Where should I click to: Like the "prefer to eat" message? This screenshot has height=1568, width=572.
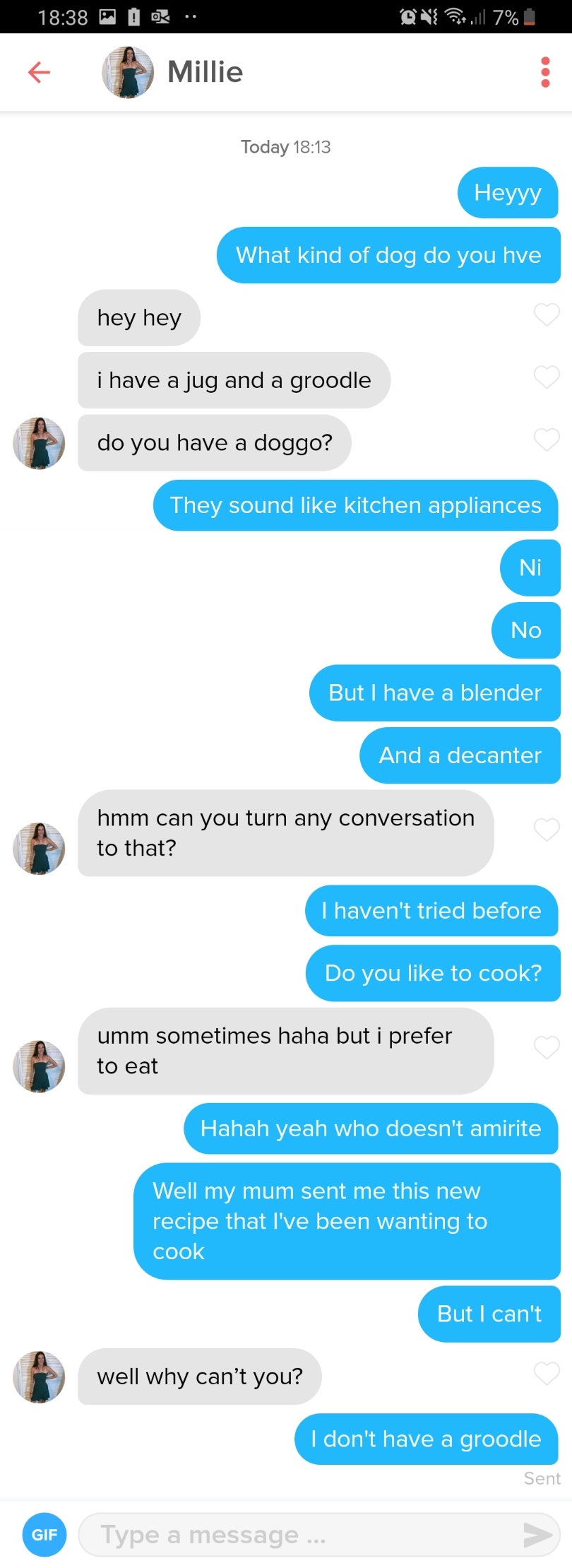point(546,1047)
